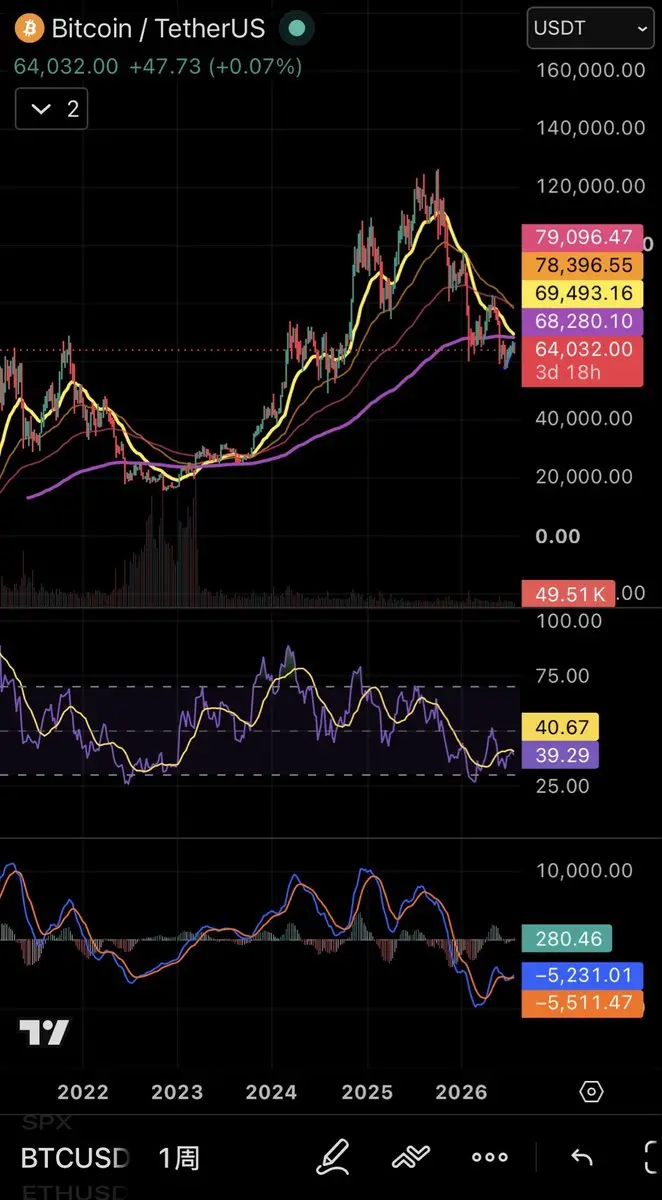Open chart settings hexagon icon
The image size is (662, 1200).
[591, 1091]
